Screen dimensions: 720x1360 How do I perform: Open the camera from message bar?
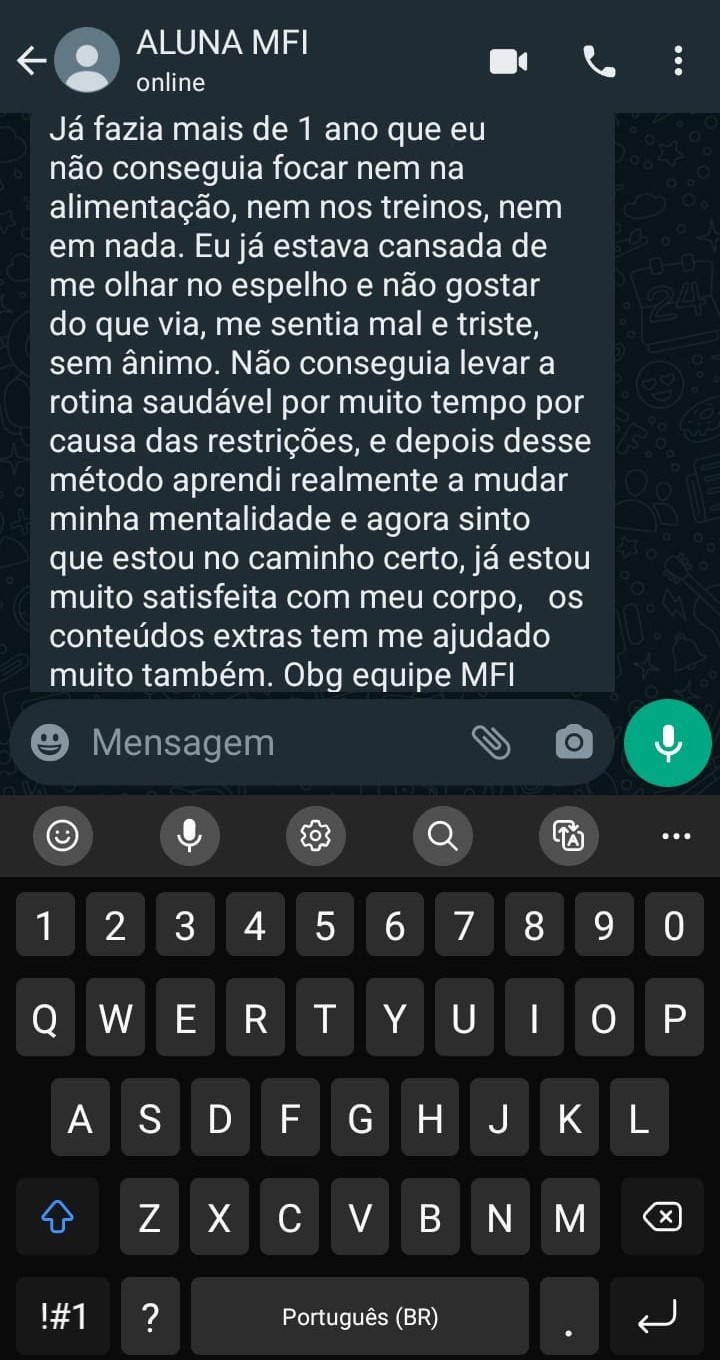(x=574, y=742)
